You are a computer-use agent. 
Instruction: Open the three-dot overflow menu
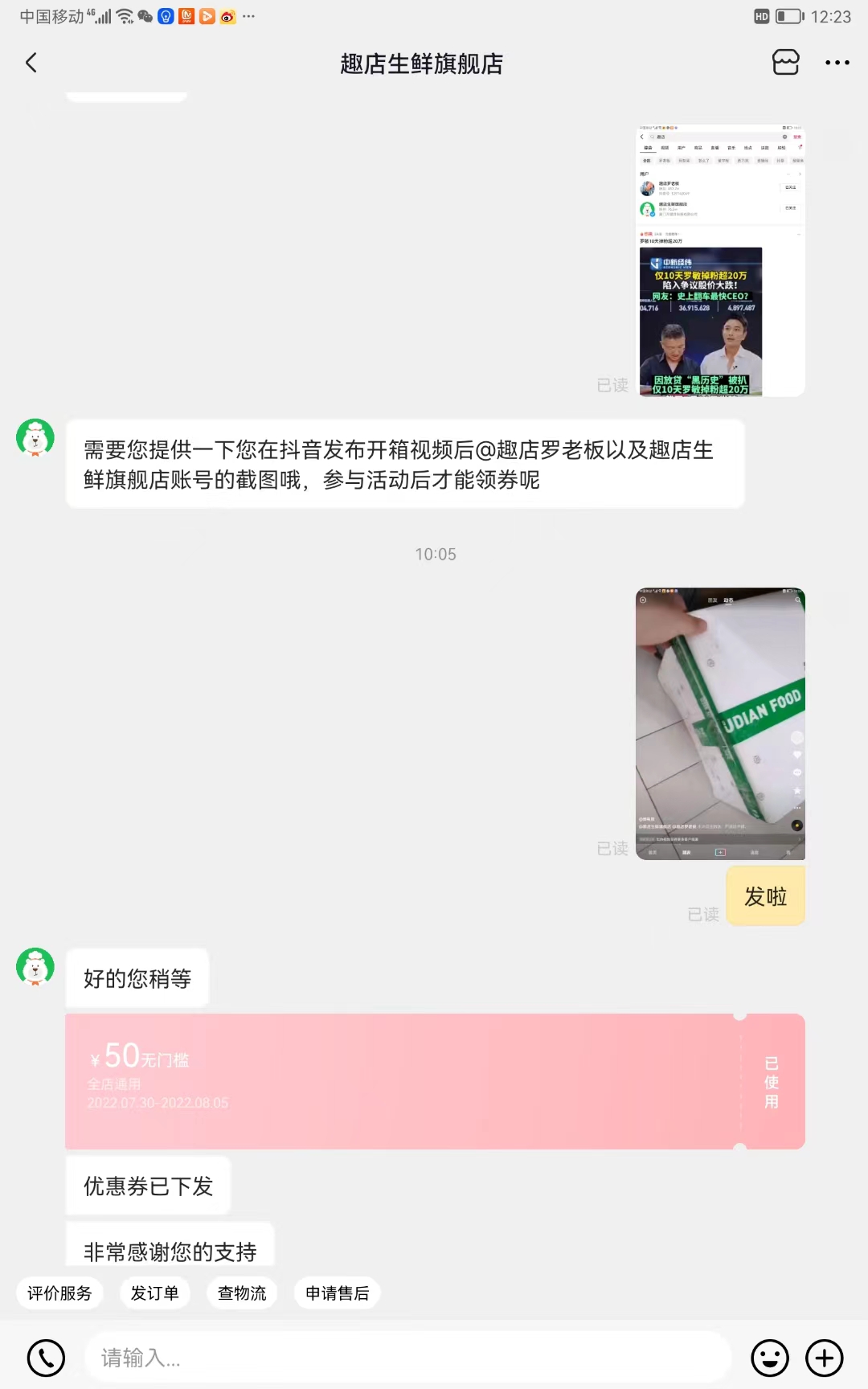tap(837, 63)
